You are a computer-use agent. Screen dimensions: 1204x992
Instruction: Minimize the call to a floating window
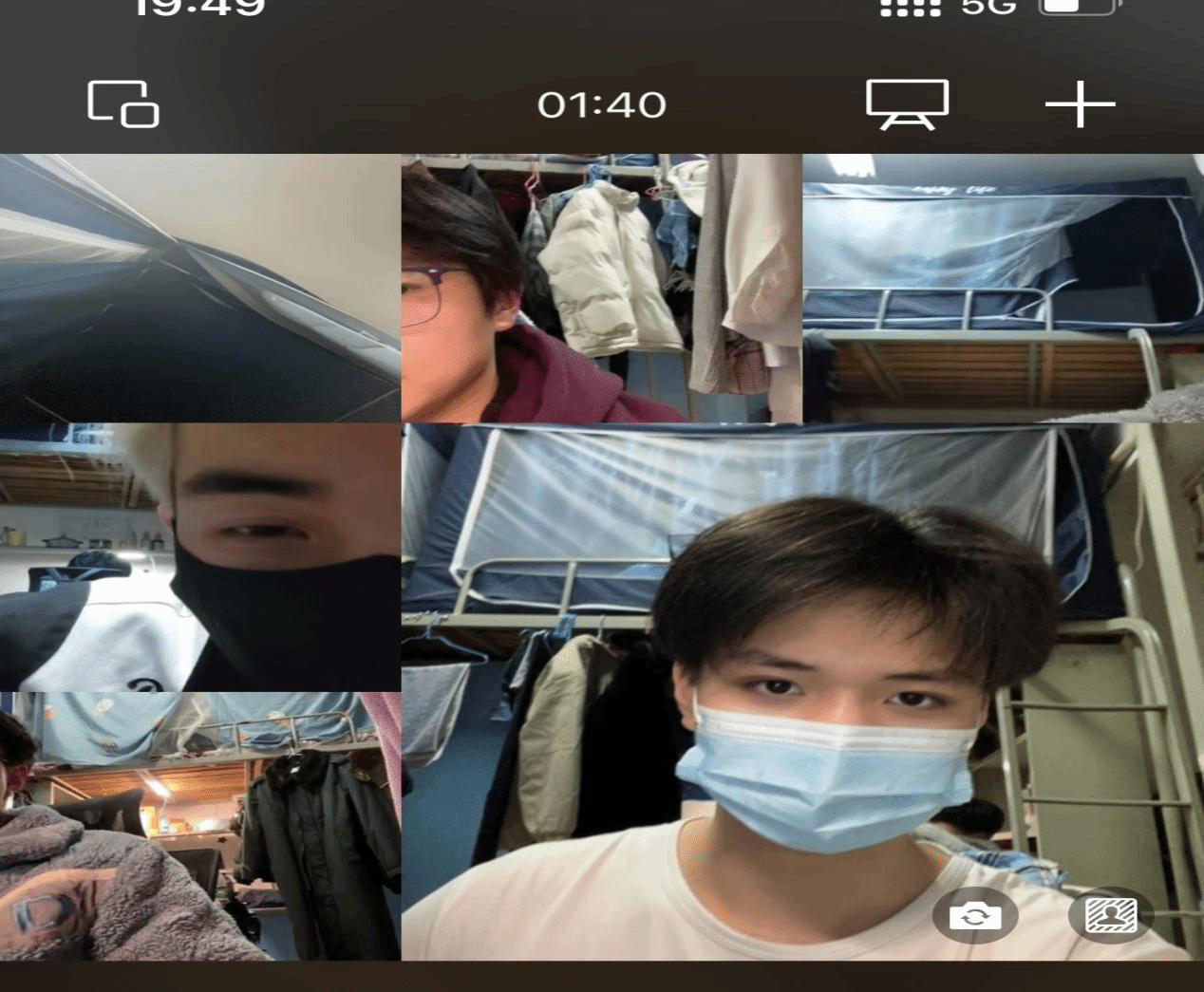tap(123, 103)
